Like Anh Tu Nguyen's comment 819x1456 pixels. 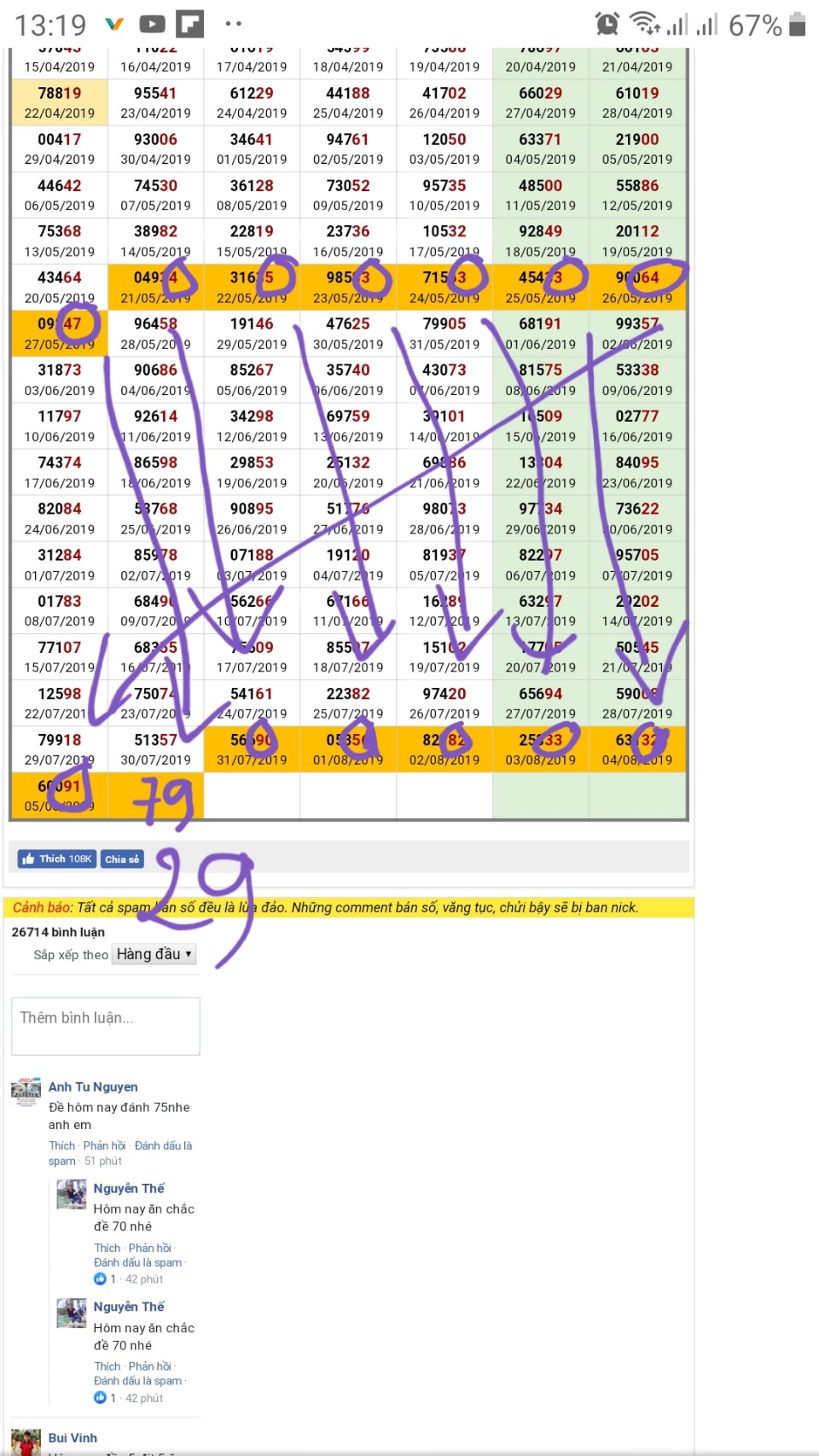[61, 1145]
